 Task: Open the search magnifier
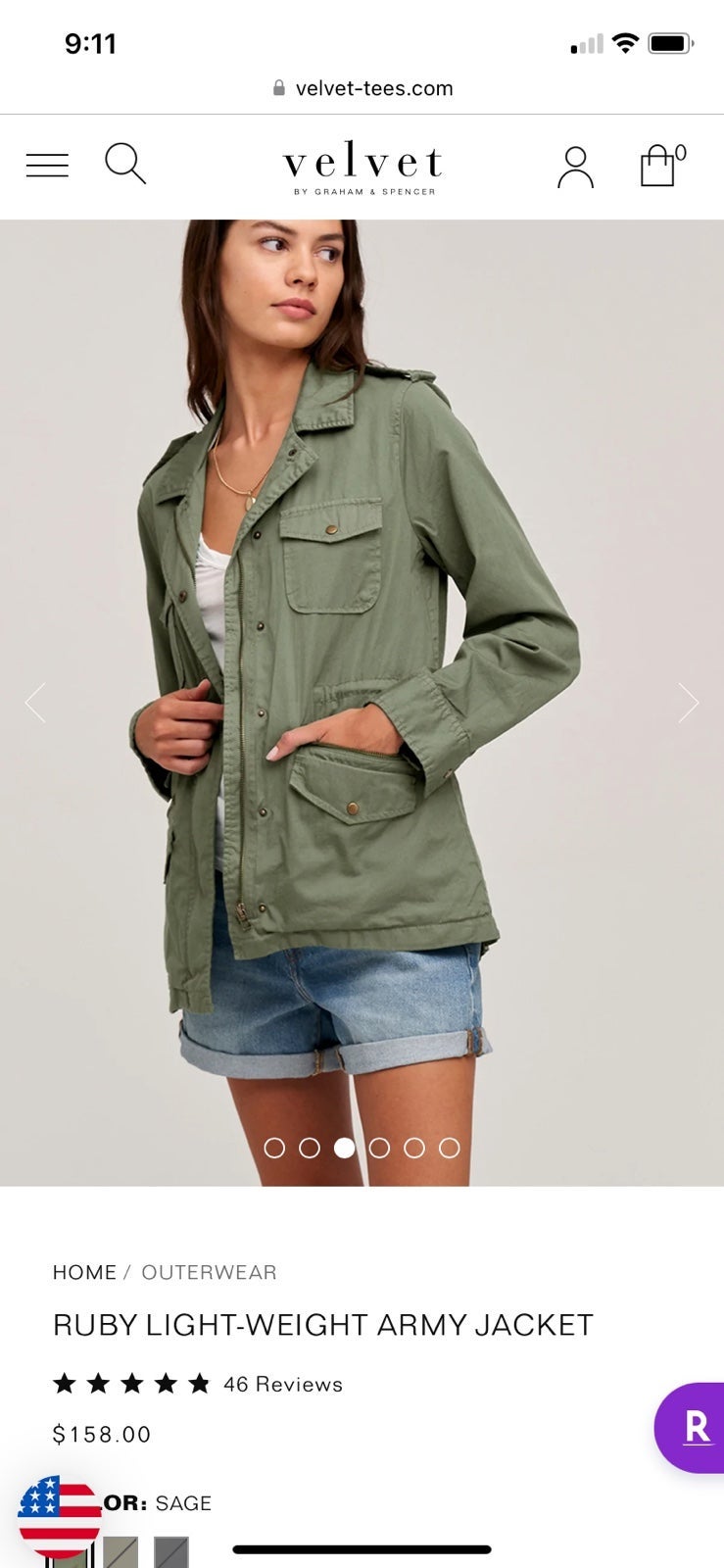tap(125, 164)
